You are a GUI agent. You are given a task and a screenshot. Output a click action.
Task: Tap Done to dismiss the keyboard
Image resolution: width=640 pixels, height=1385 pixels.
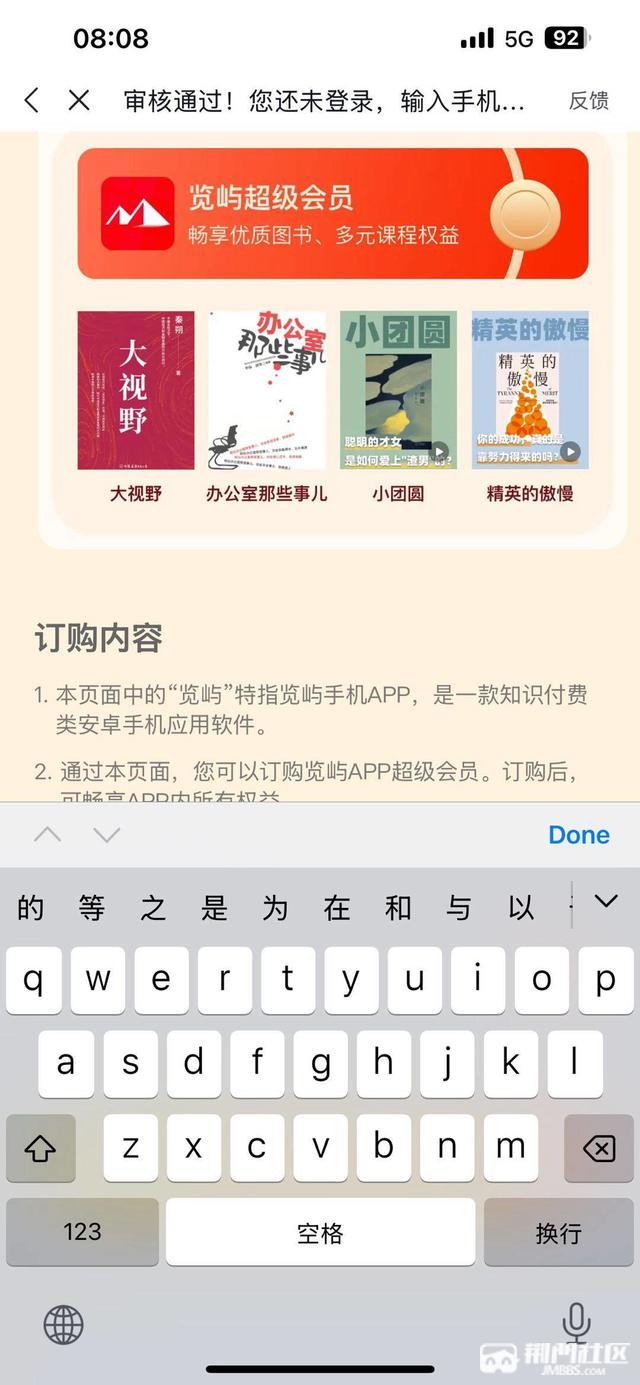tap(578, 835)
